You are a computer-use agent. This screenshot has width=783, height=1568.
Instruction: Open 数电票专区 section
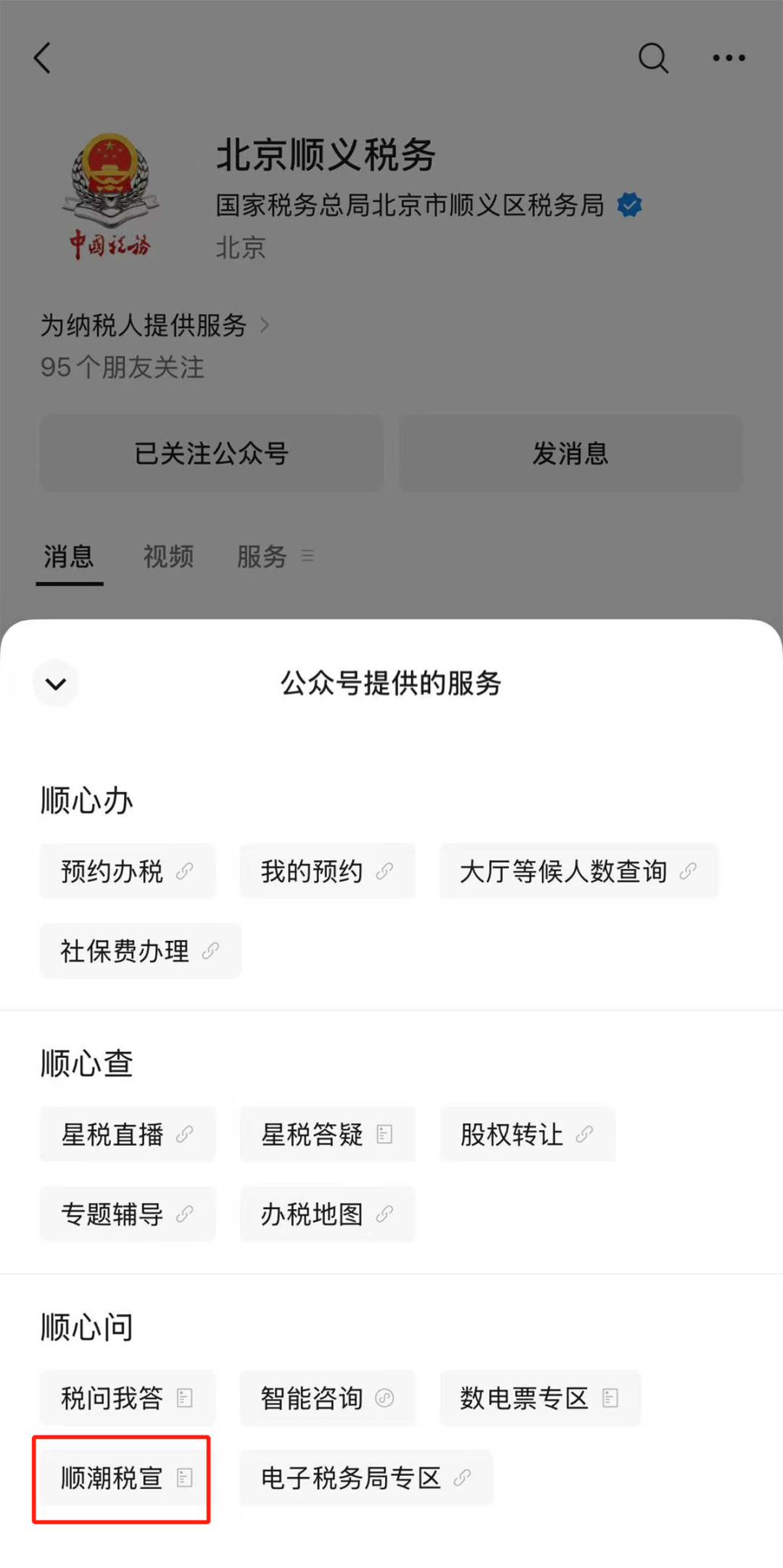click(539, 1398)
